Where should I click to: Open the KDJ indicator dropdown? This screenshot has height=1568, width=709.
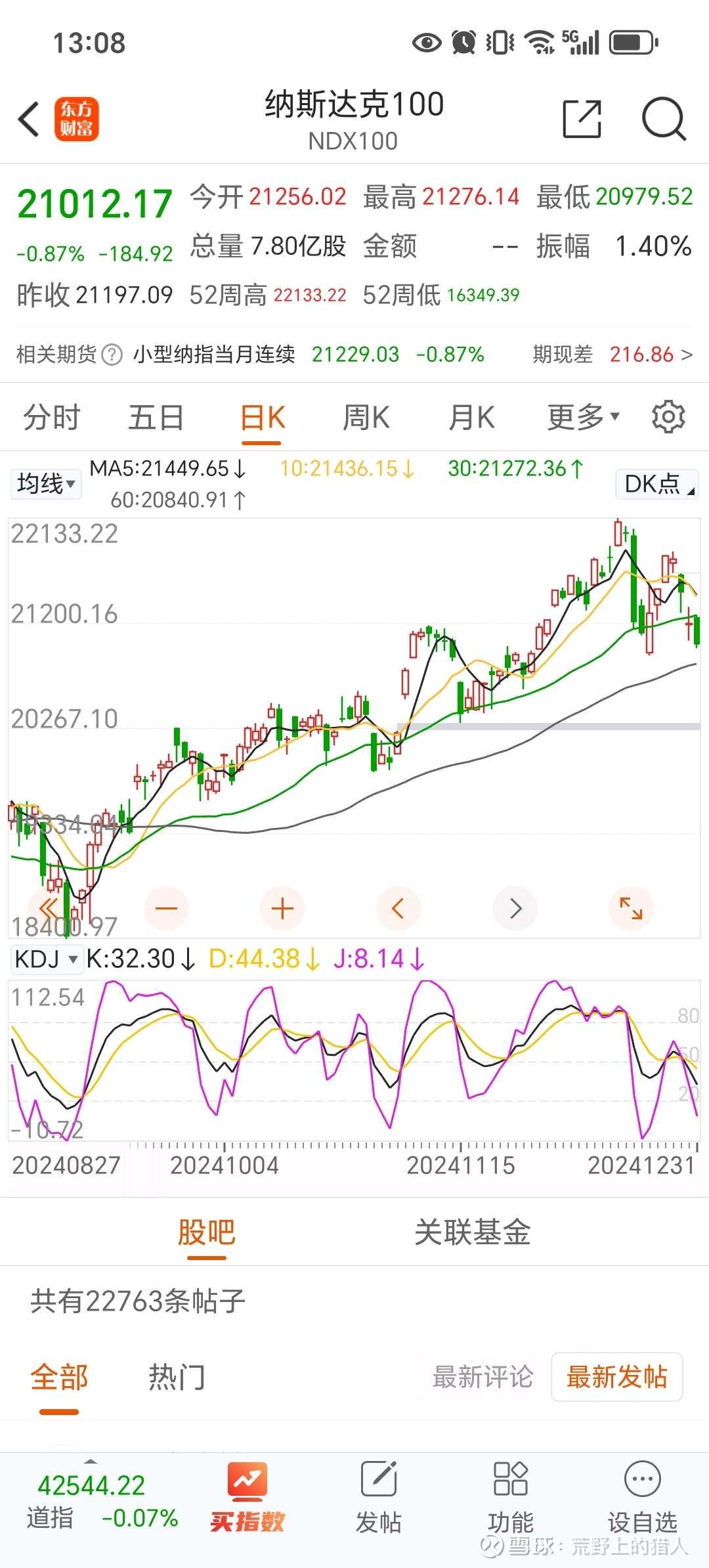point(46,959)
